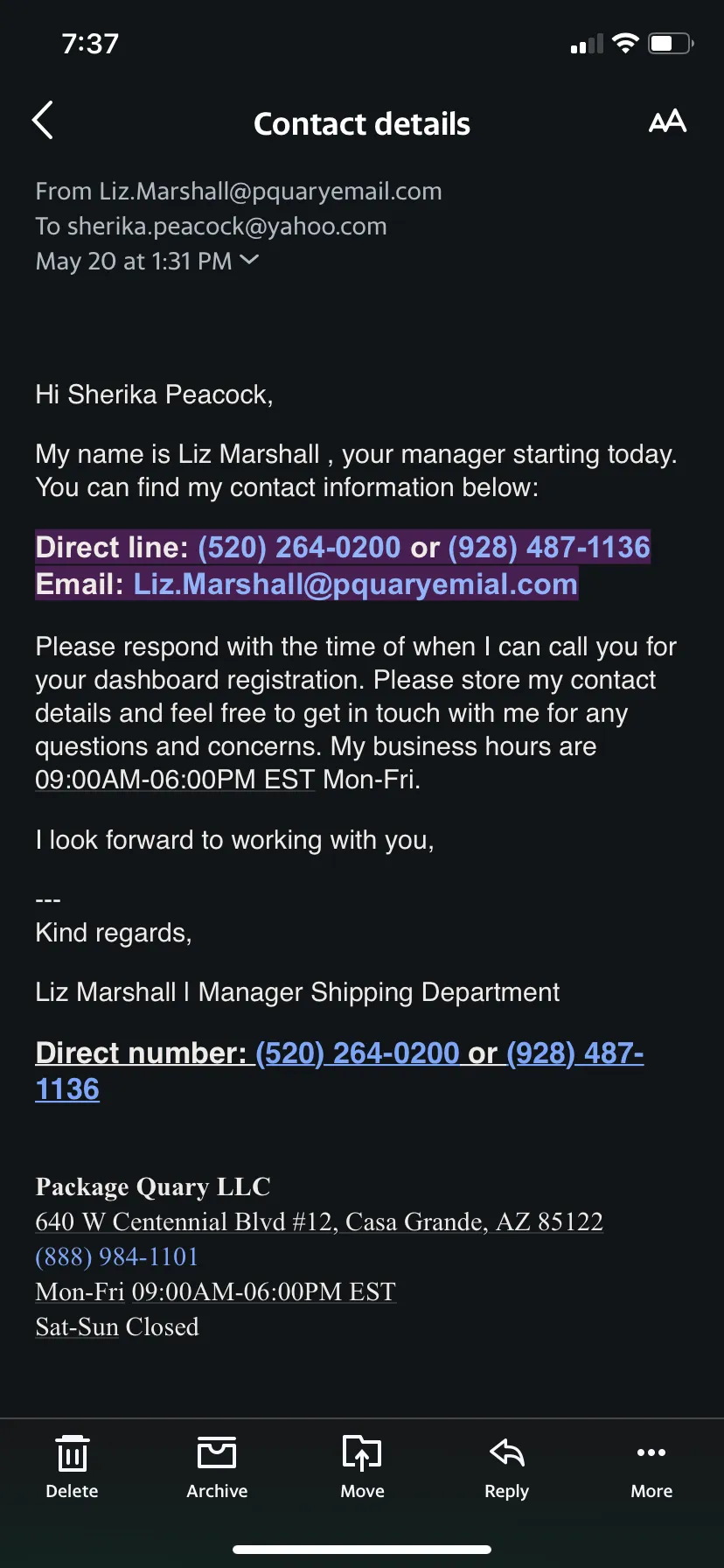The image size is (724, 1568).
Task: Expand message details next to the date
Action: pyautogui.click(x=249, y=260)
